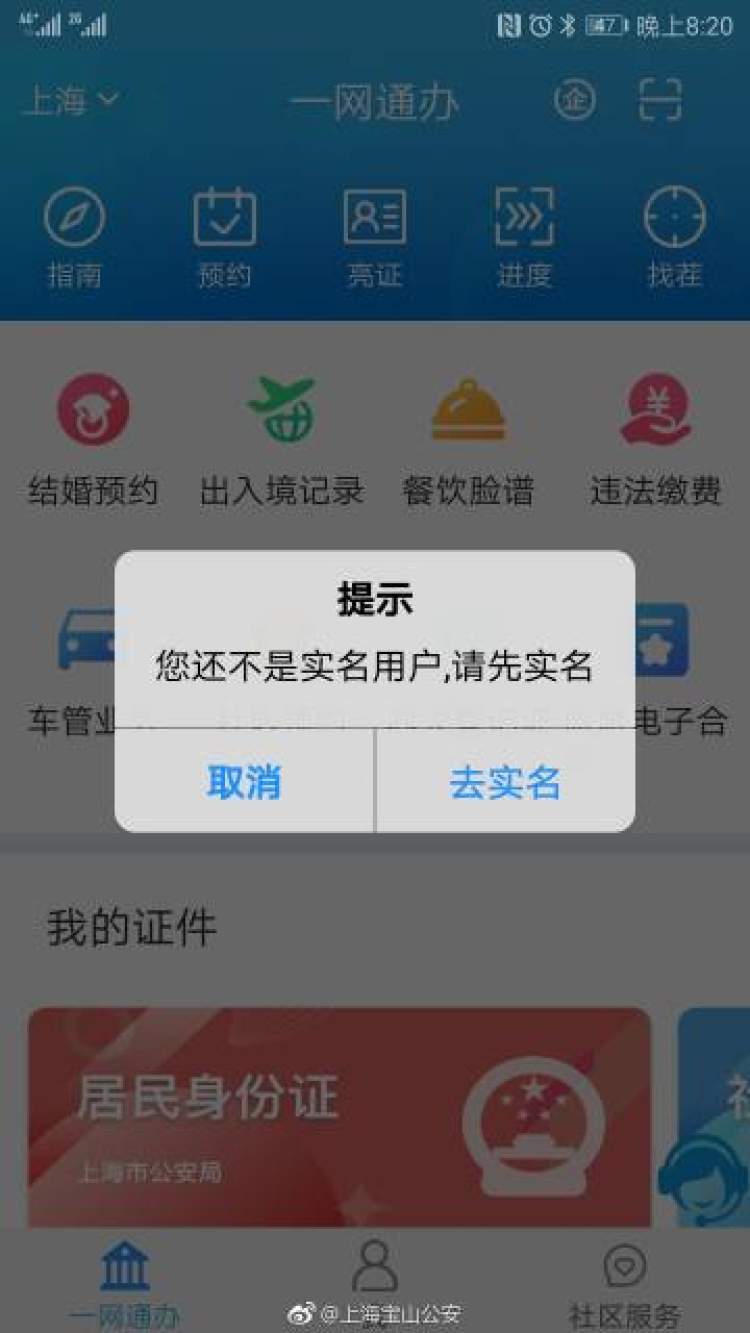This screenshot has width=750, height=1333.
Task: Tap 去实名 to verify identity
Action: tap(505, 782)
